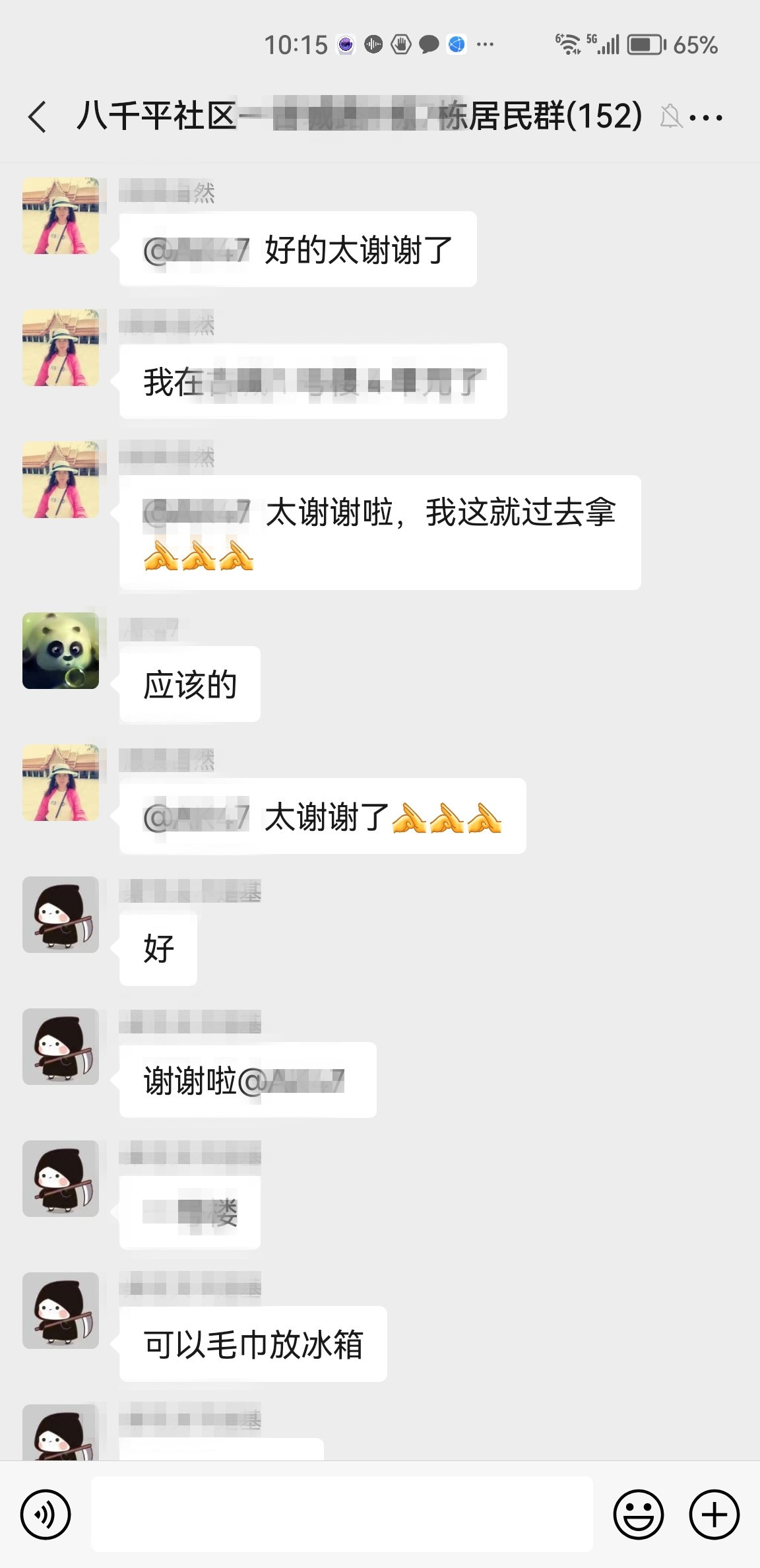The width and height of the screenshot is (760, 1568).
Task: Tap avatar beside '谢谢啦' message
Action: tap(61, 1047)
